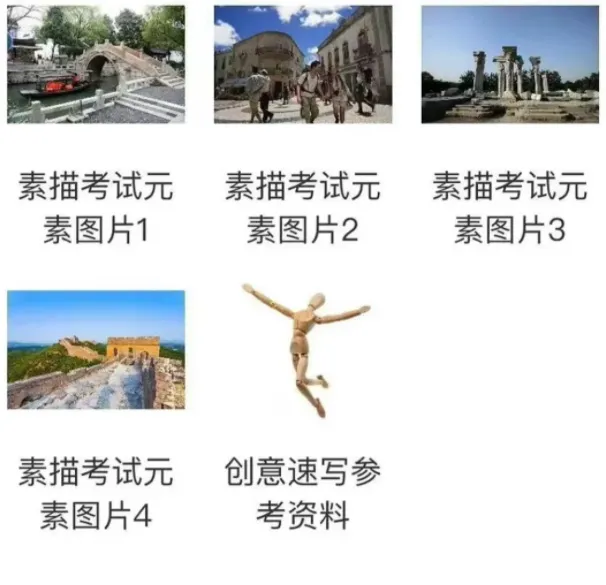The height and width of the screenshot is (585, 606).
Task: Open 素描考试元素图片1 bridge image
Action: coord(96,64)
